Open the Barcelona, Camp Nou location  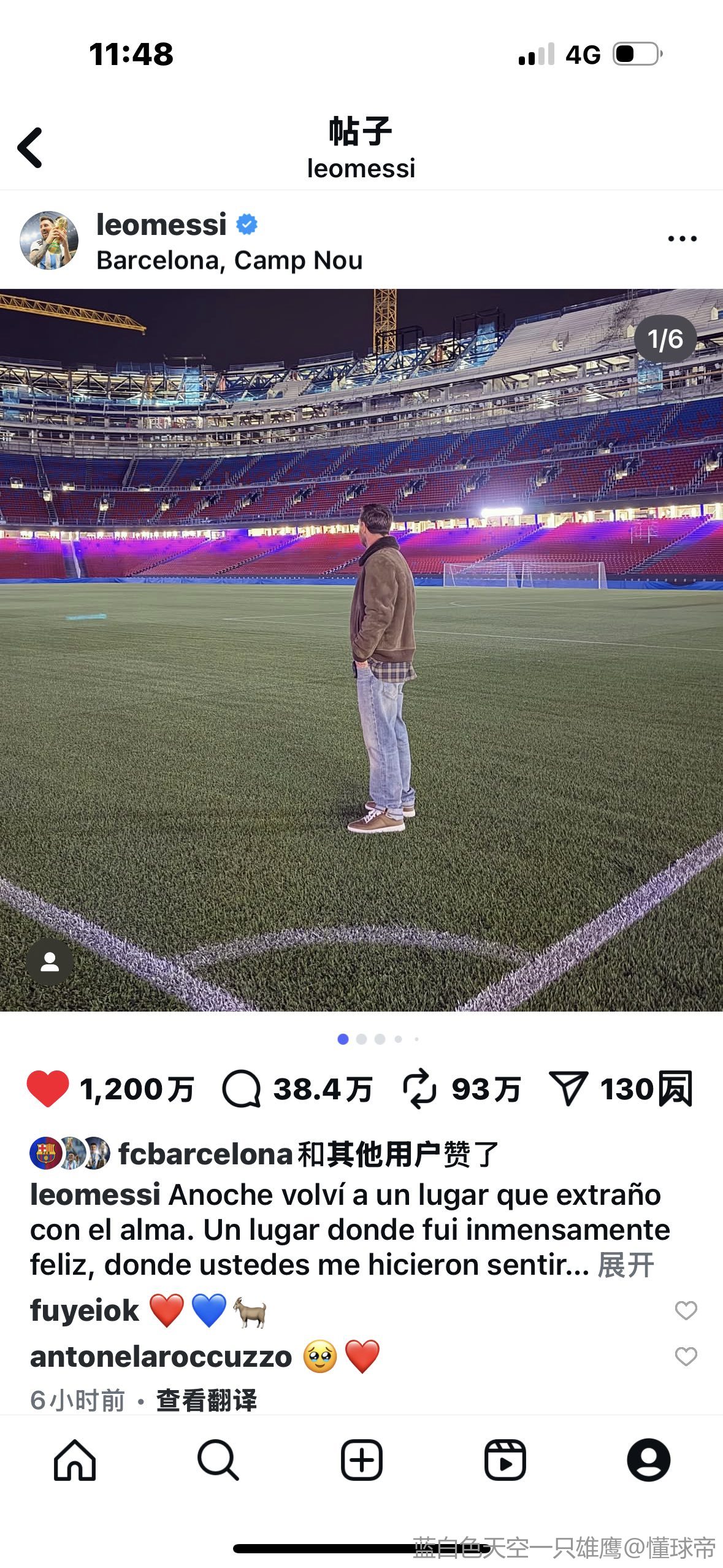click(x=229, y=261)
